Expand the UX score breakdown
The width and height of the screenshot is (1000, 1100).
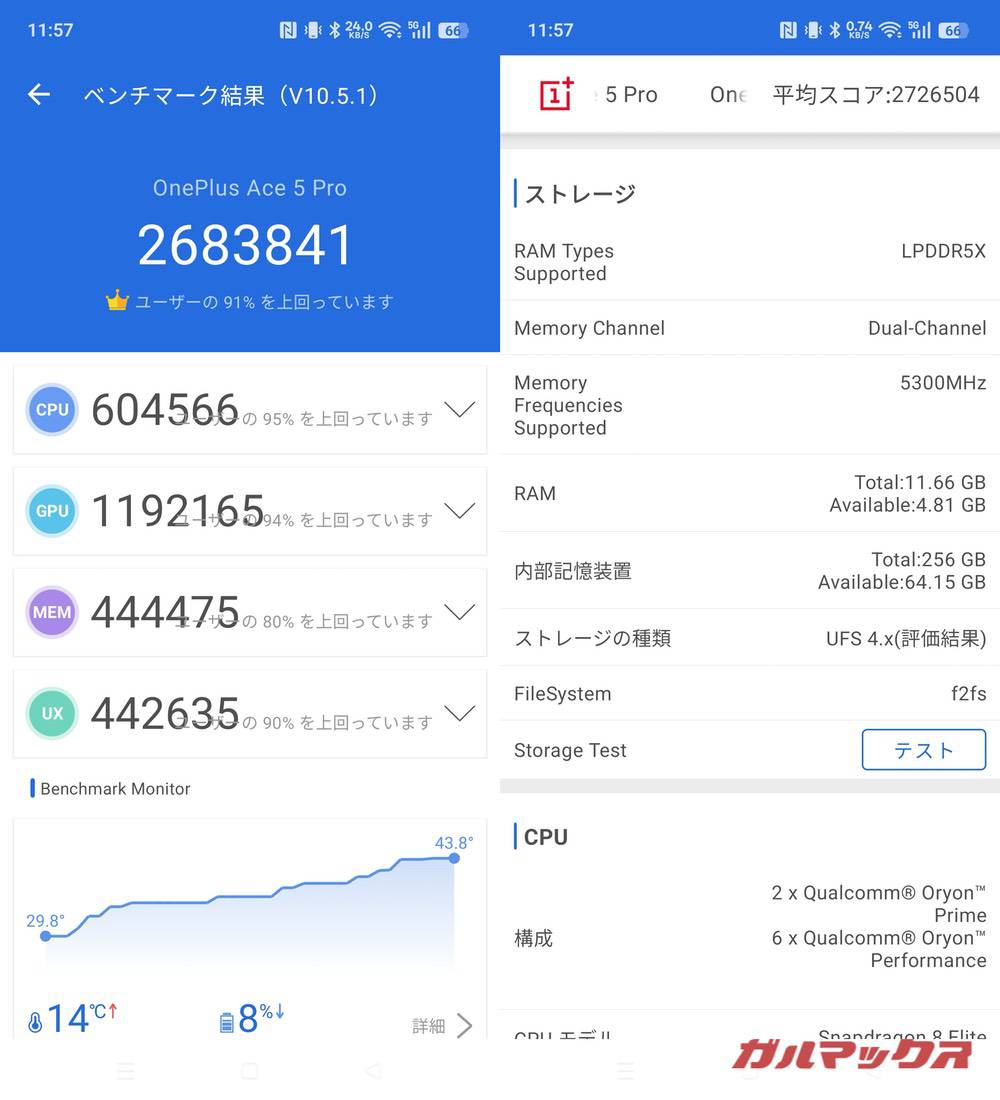(459, 713)
